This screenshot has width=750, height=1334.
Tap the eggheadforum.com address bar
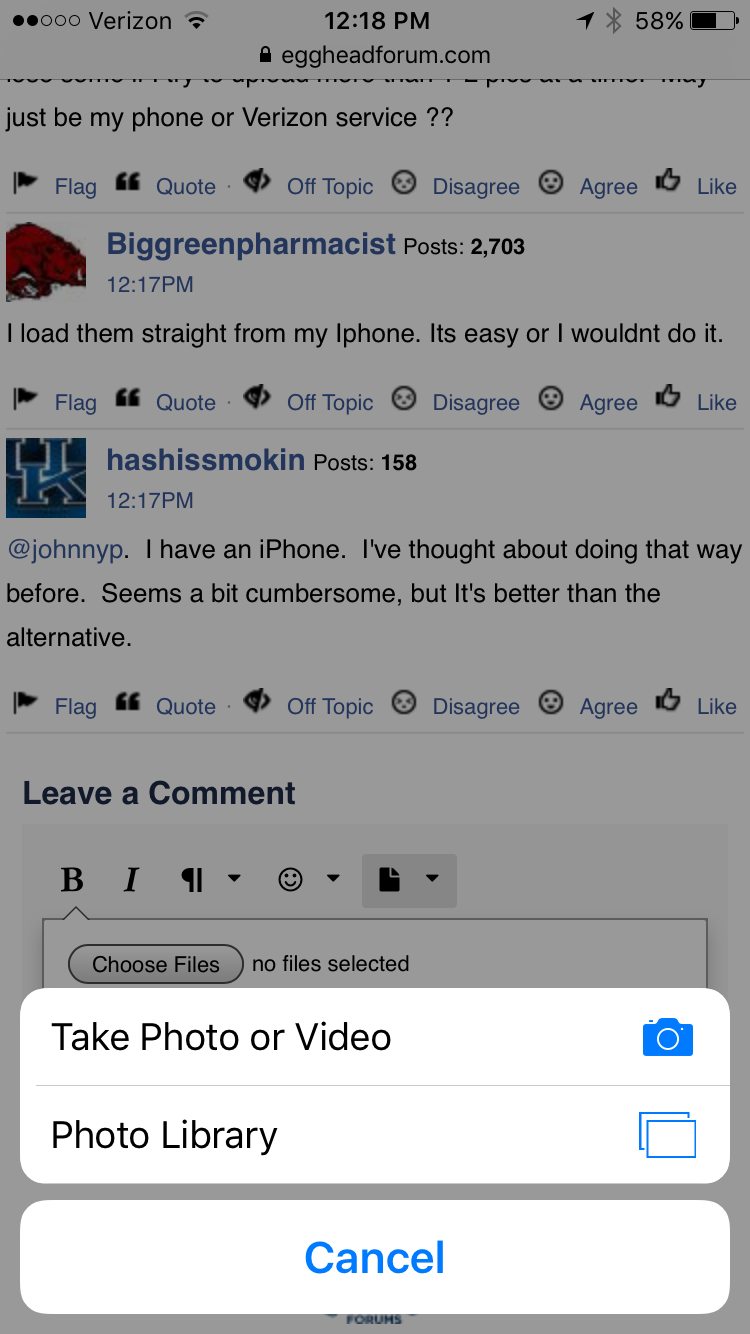click(375, 56)
